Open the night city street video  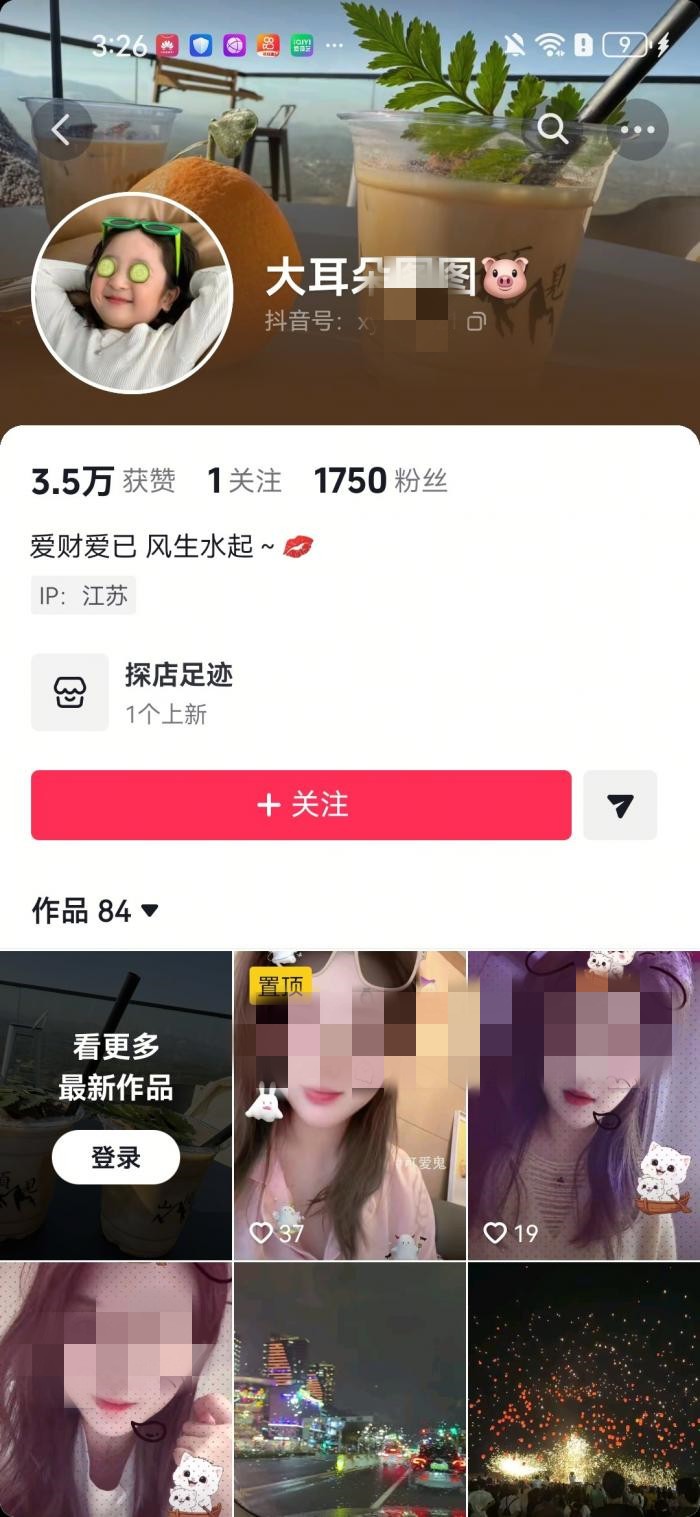pos(349,1390)
